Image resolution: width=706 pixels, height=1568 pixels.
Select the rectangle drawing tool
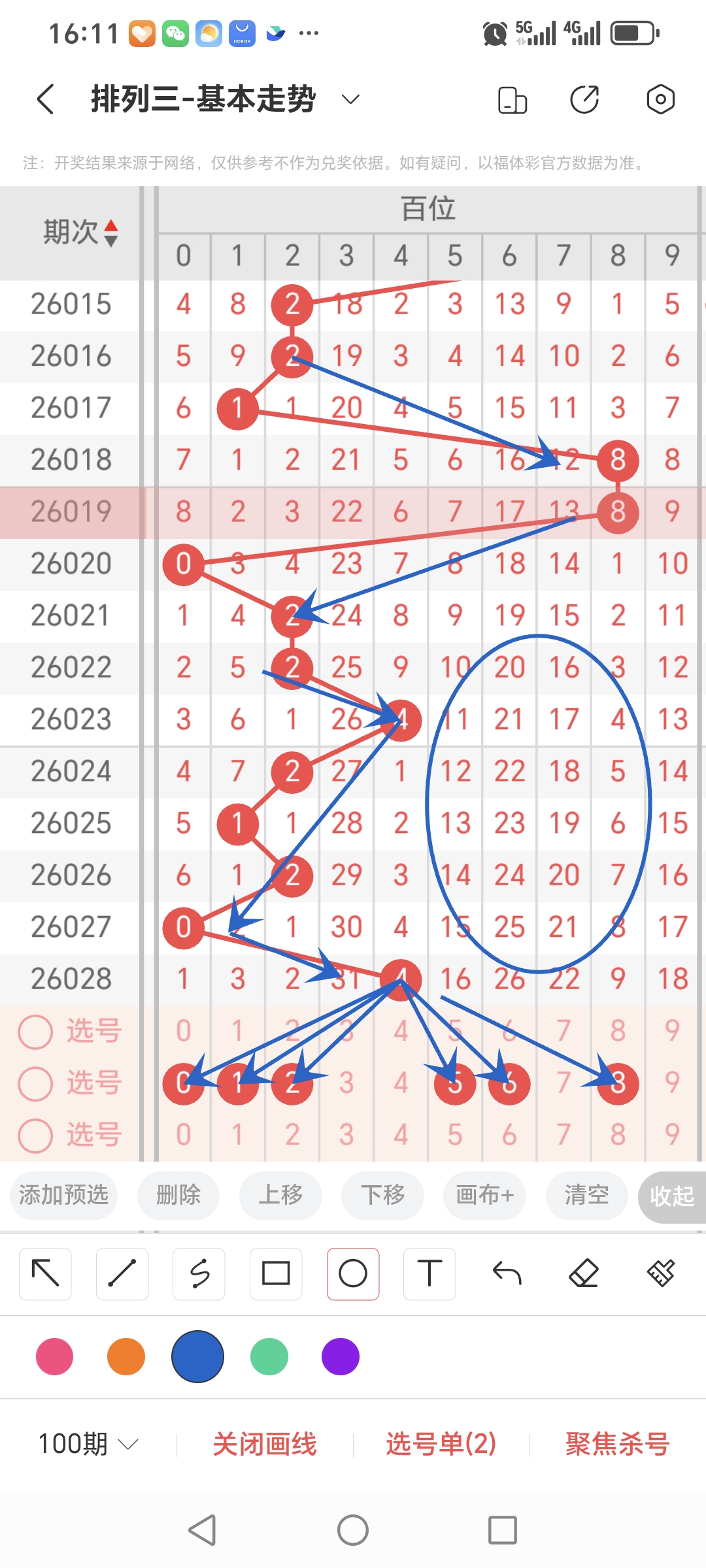click(275, 1273)
